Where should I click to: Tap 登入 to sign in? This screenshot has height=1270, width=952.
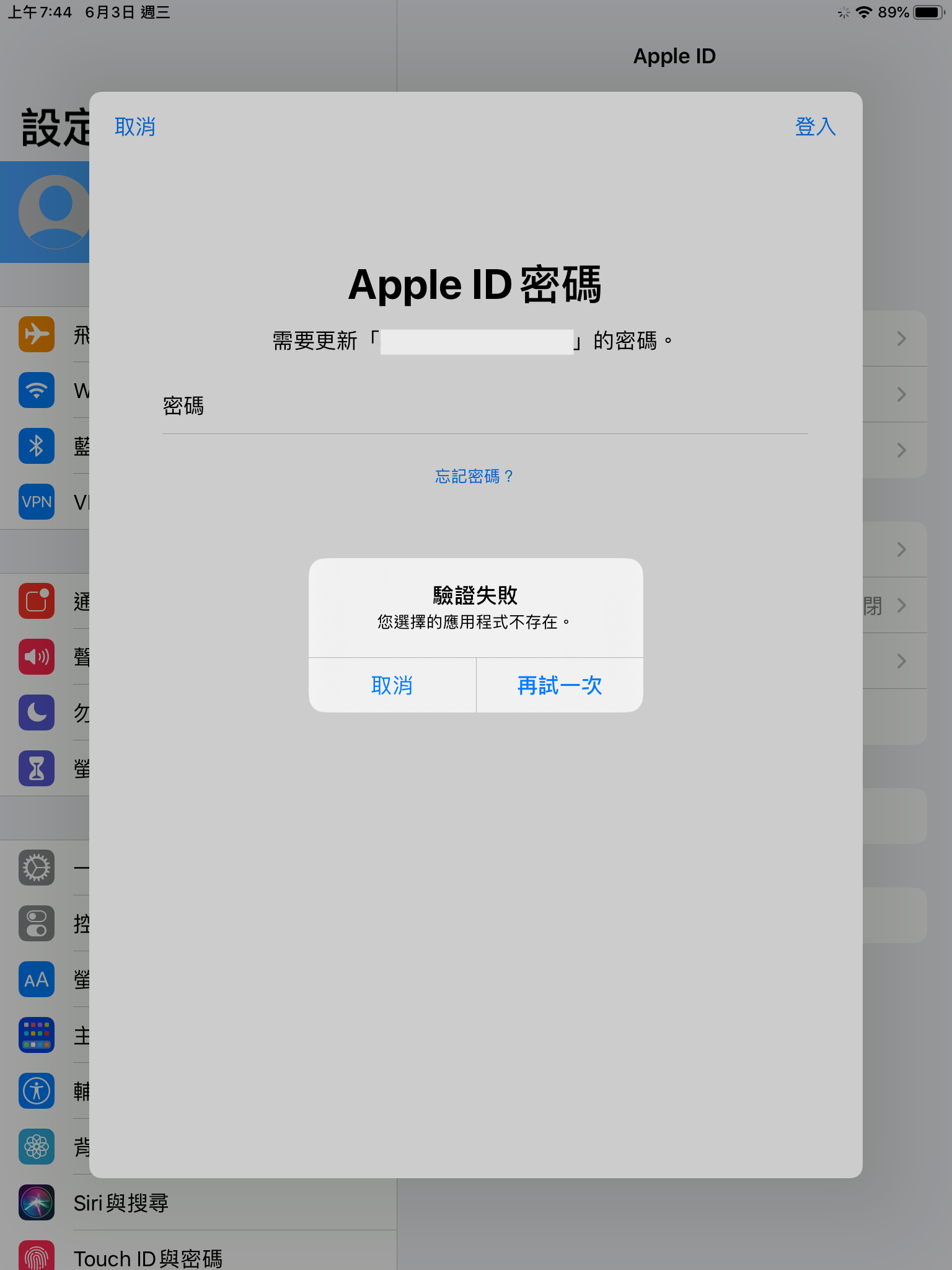(x=815, y=127)
